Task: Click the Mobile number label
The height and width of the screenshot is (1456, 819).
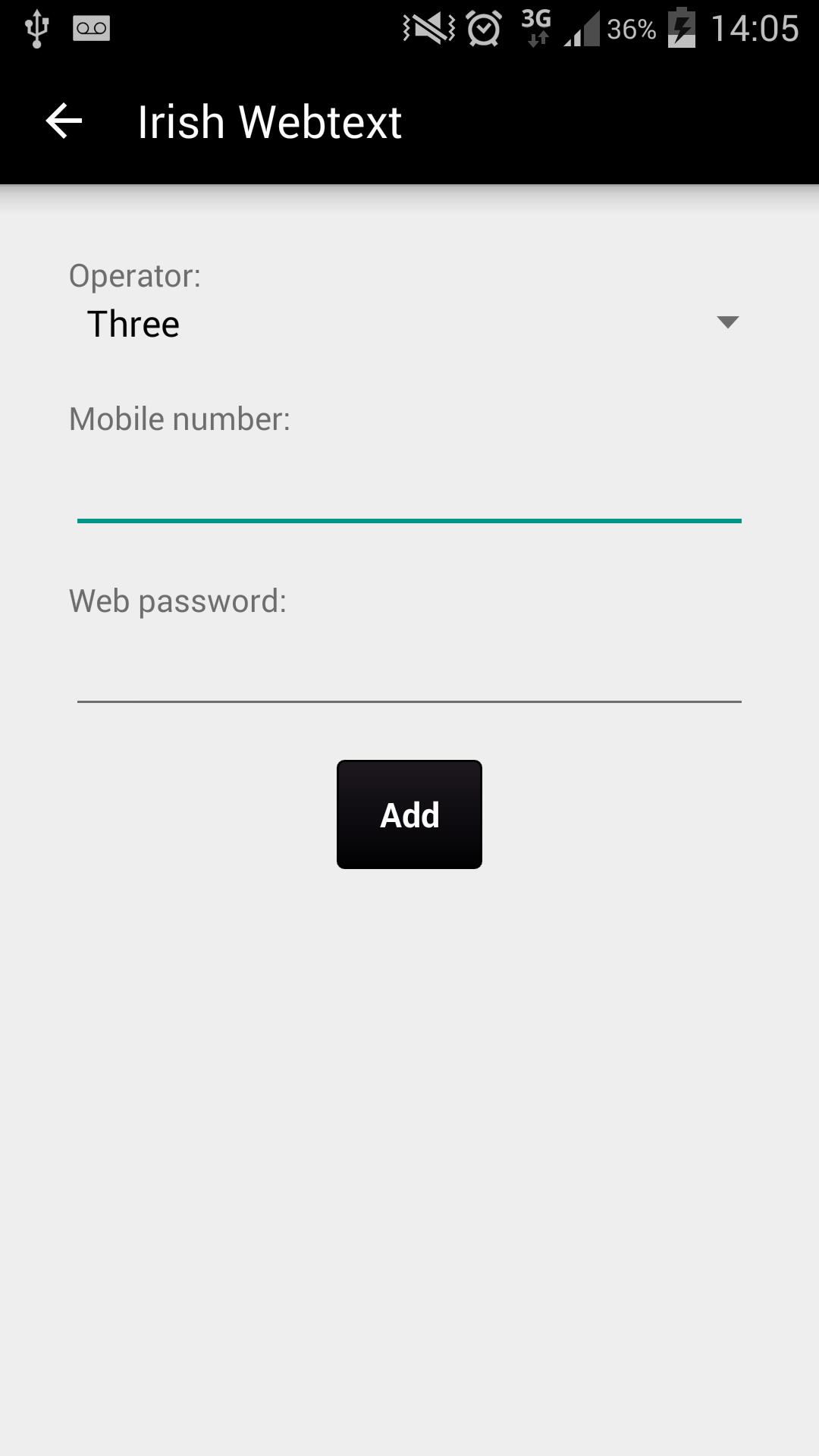Action: (180, 417)
